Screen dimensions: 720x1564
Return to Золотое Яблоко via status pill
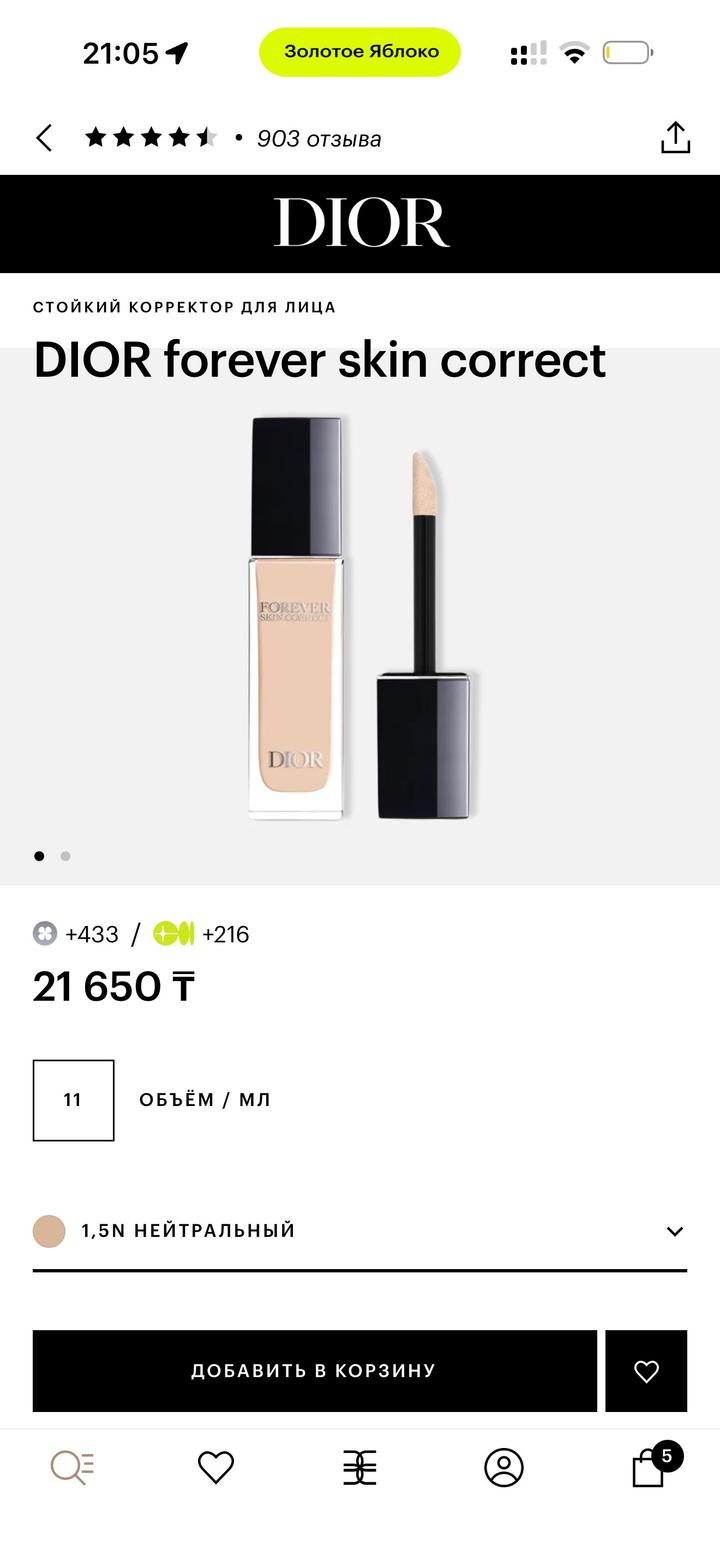pos(360,52)
